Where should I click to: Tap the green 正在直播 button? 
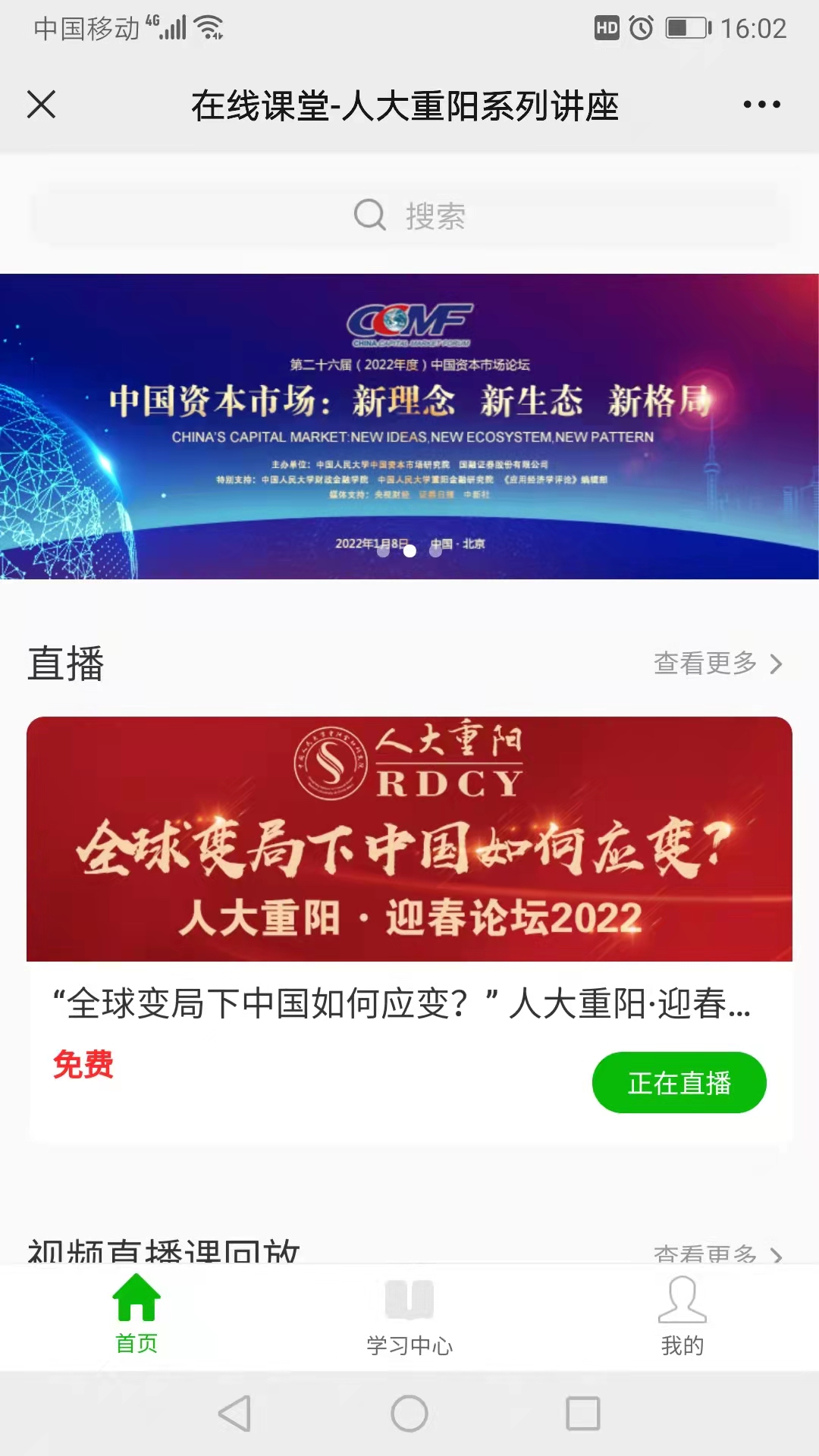coord(679,1083)
